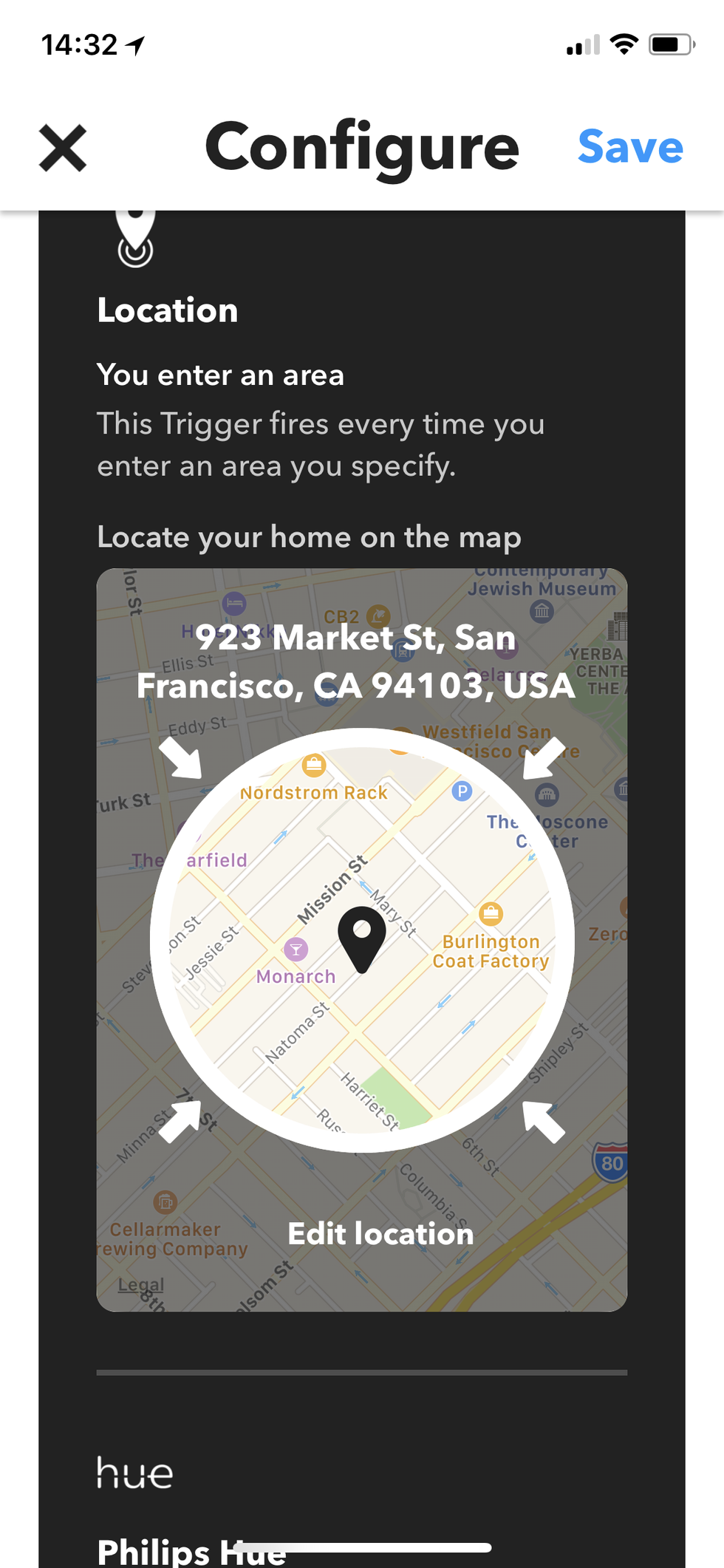Click the Contemporary Jewish Museum landmark icon

[542, 612]
